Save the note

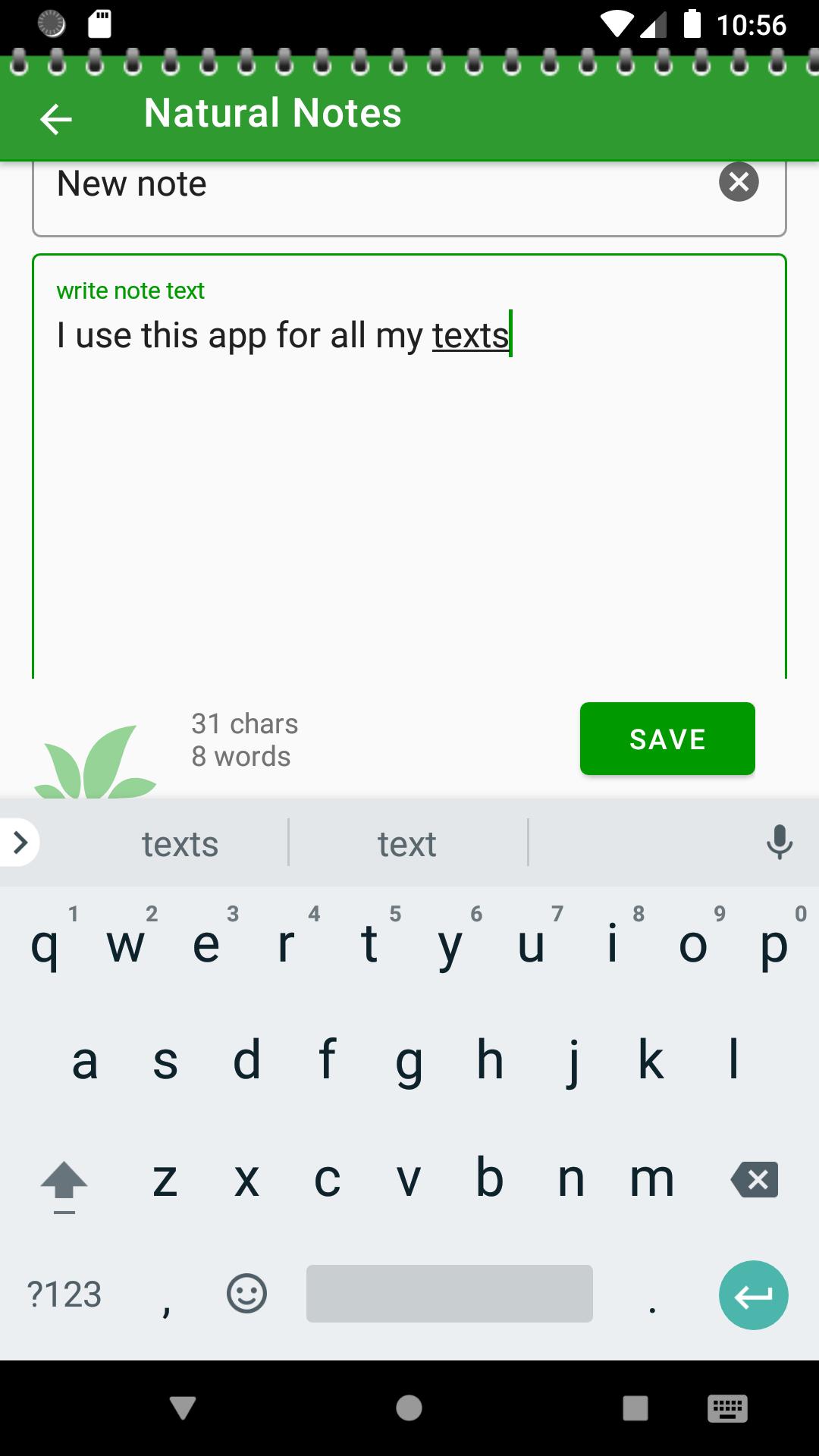point(667,739)
